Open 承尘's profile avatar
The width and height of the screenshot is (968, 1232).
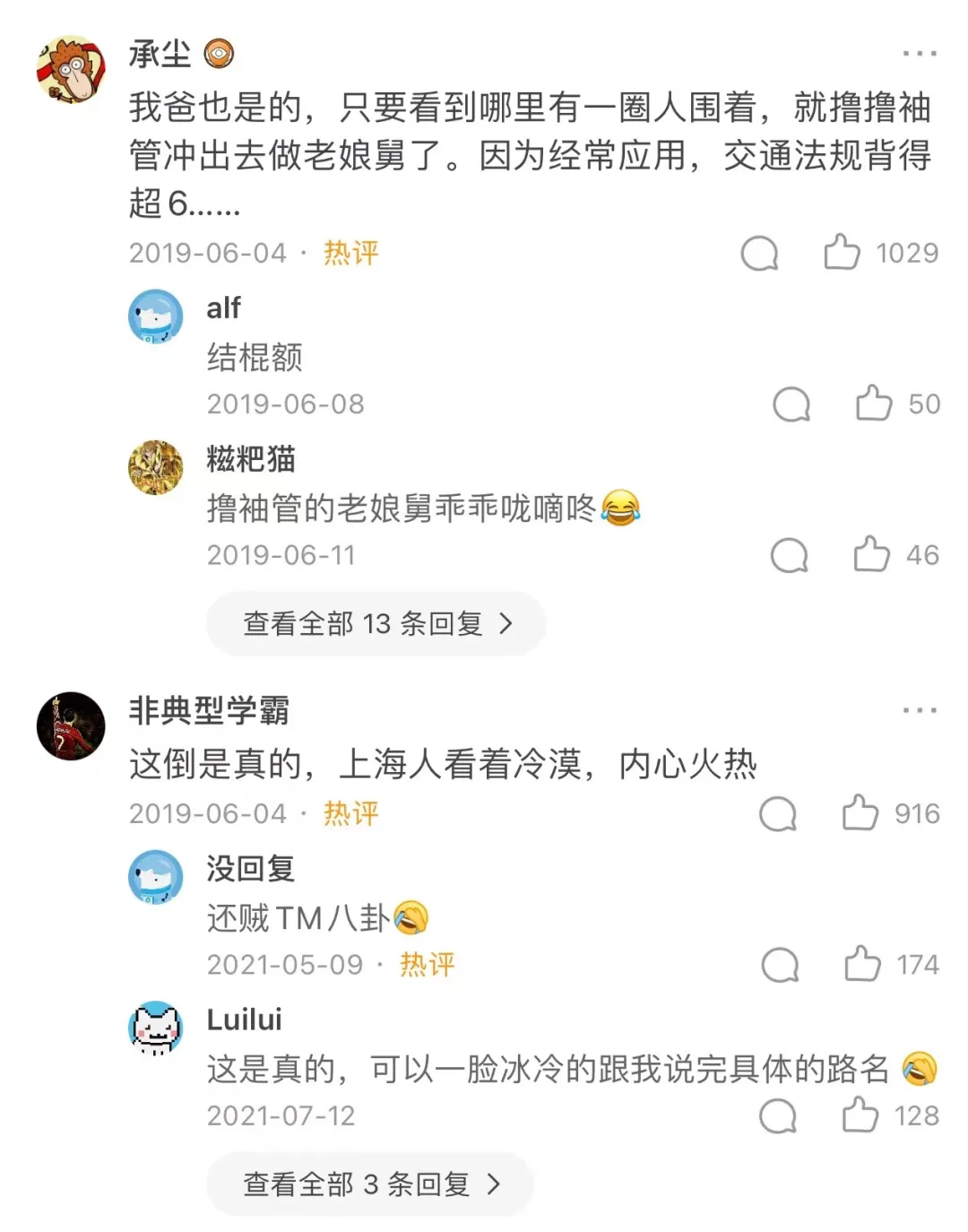coord(71,70)
